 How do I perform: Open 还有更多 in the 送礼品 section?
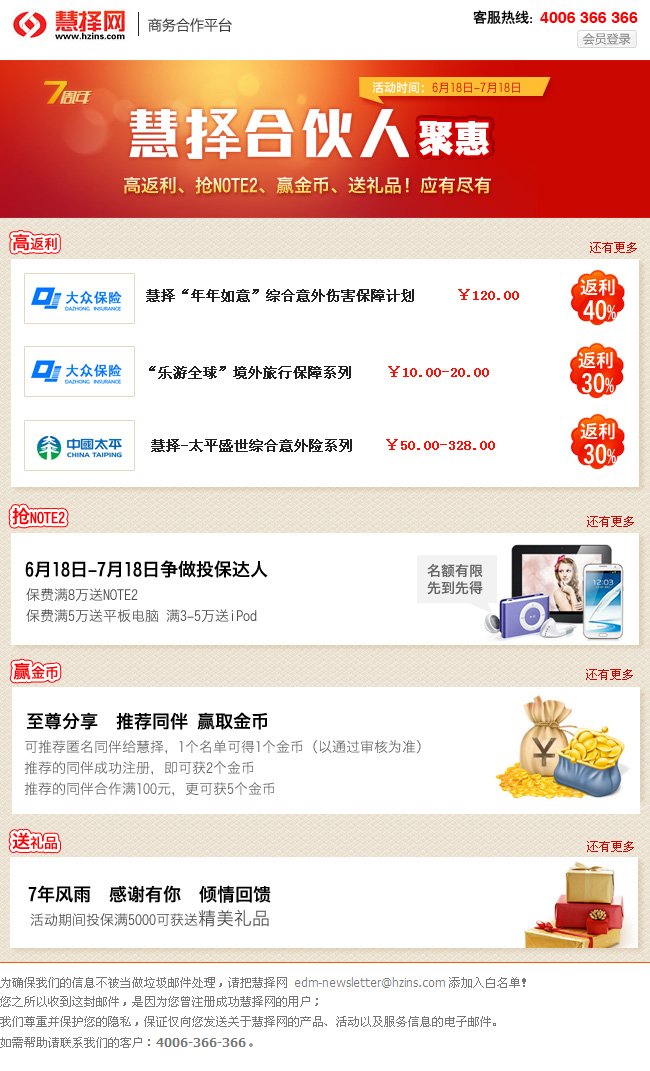tap(610, 846)
